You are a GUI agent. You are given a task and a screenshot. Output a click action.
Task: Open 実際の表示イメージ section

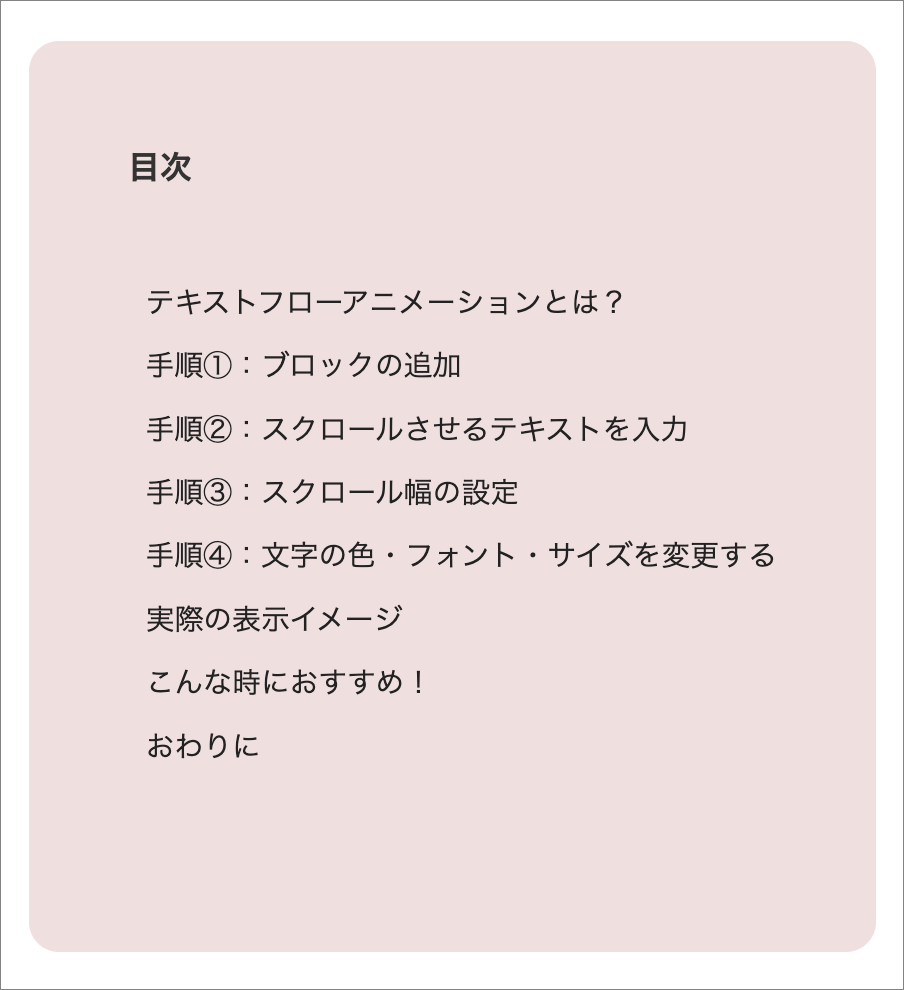275,619
